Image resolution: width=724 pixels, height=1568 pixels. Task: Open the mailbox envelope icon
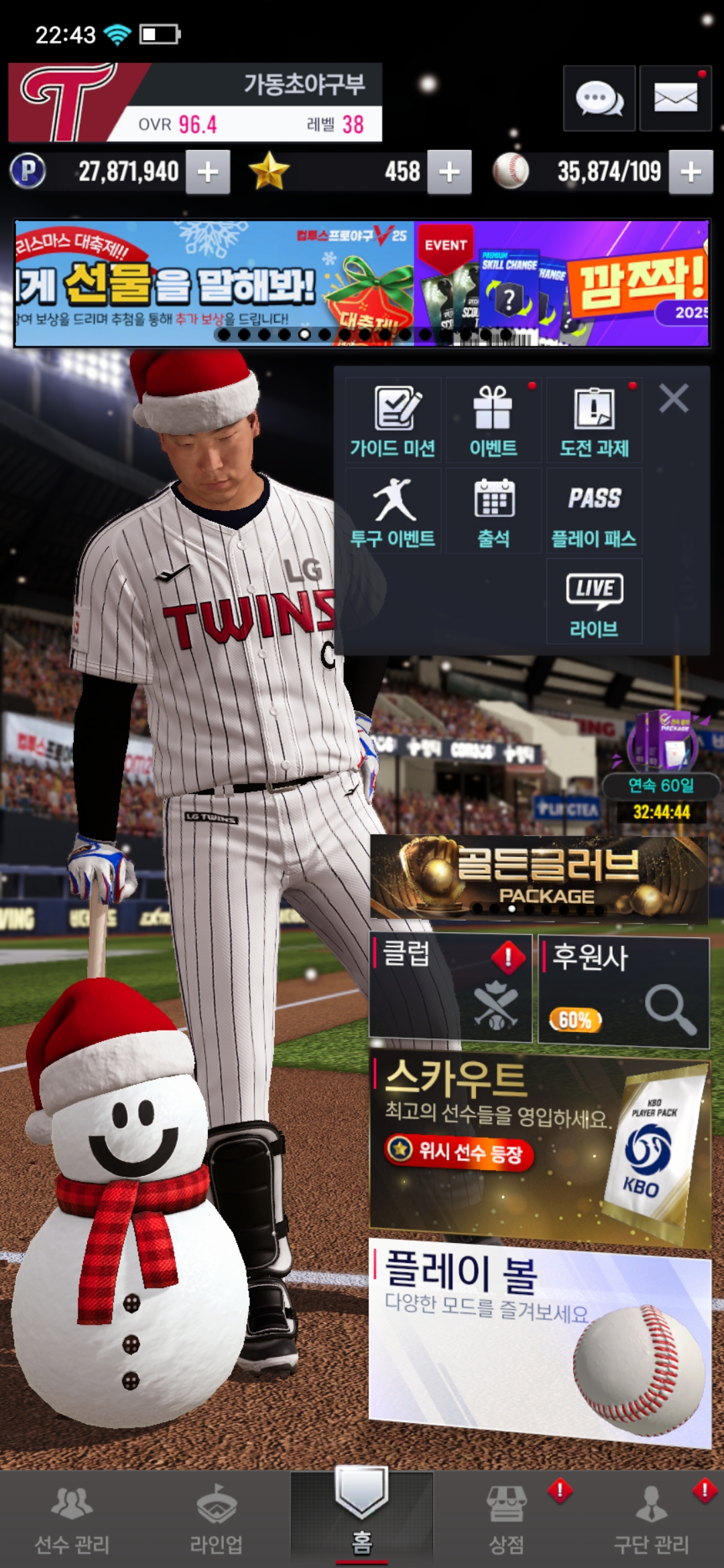pyautogui.click(x=675, y=99)
